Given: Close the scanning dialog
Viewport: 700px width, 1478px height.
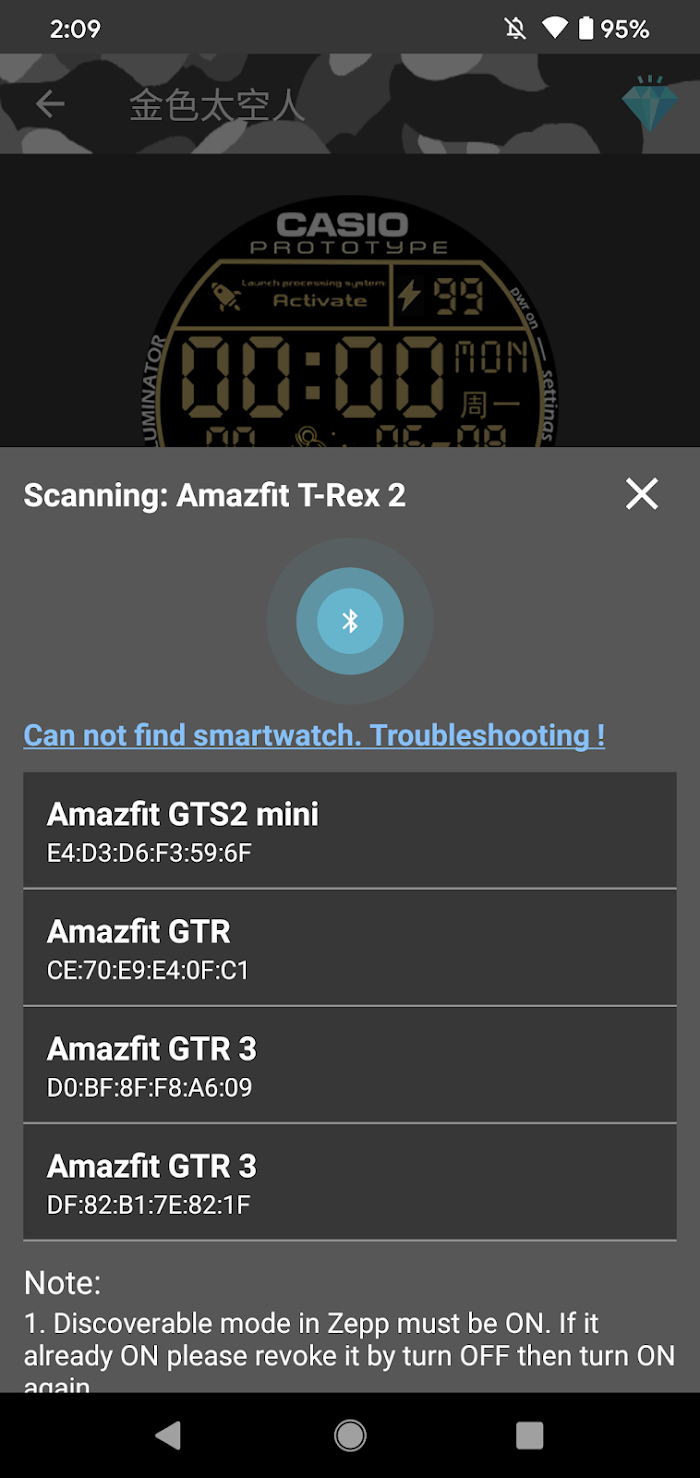Looking at the screenshot, I should [641, 494].
